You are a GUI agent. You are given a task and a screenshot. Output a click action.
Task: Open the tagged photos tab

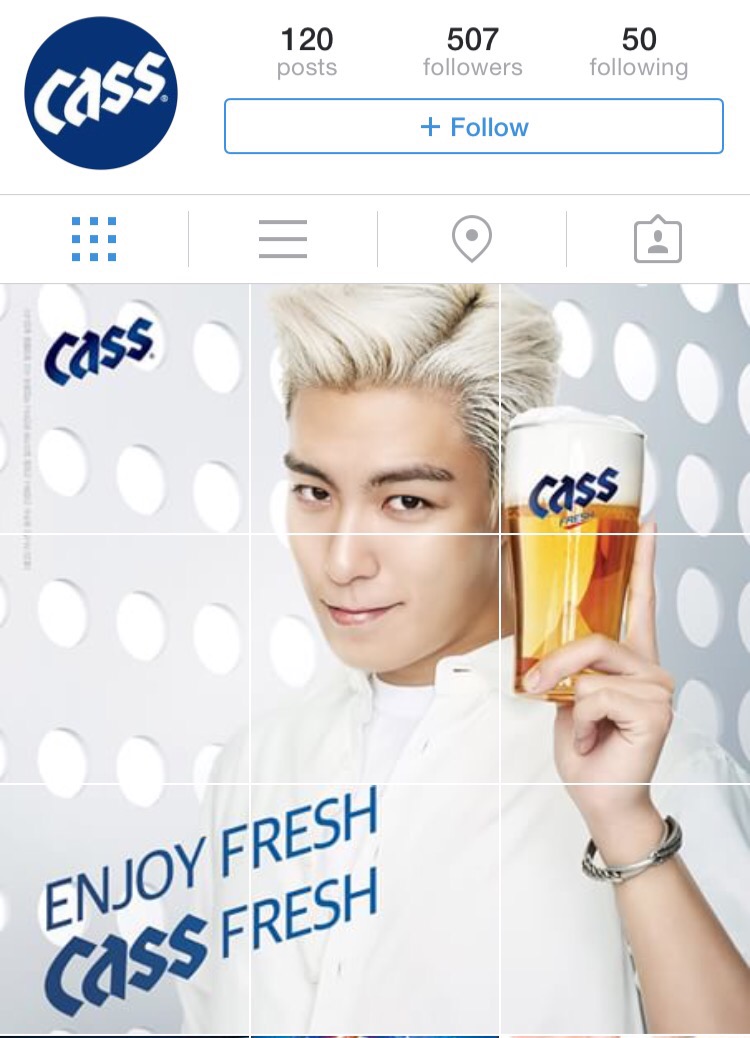[x=658, y=240]
